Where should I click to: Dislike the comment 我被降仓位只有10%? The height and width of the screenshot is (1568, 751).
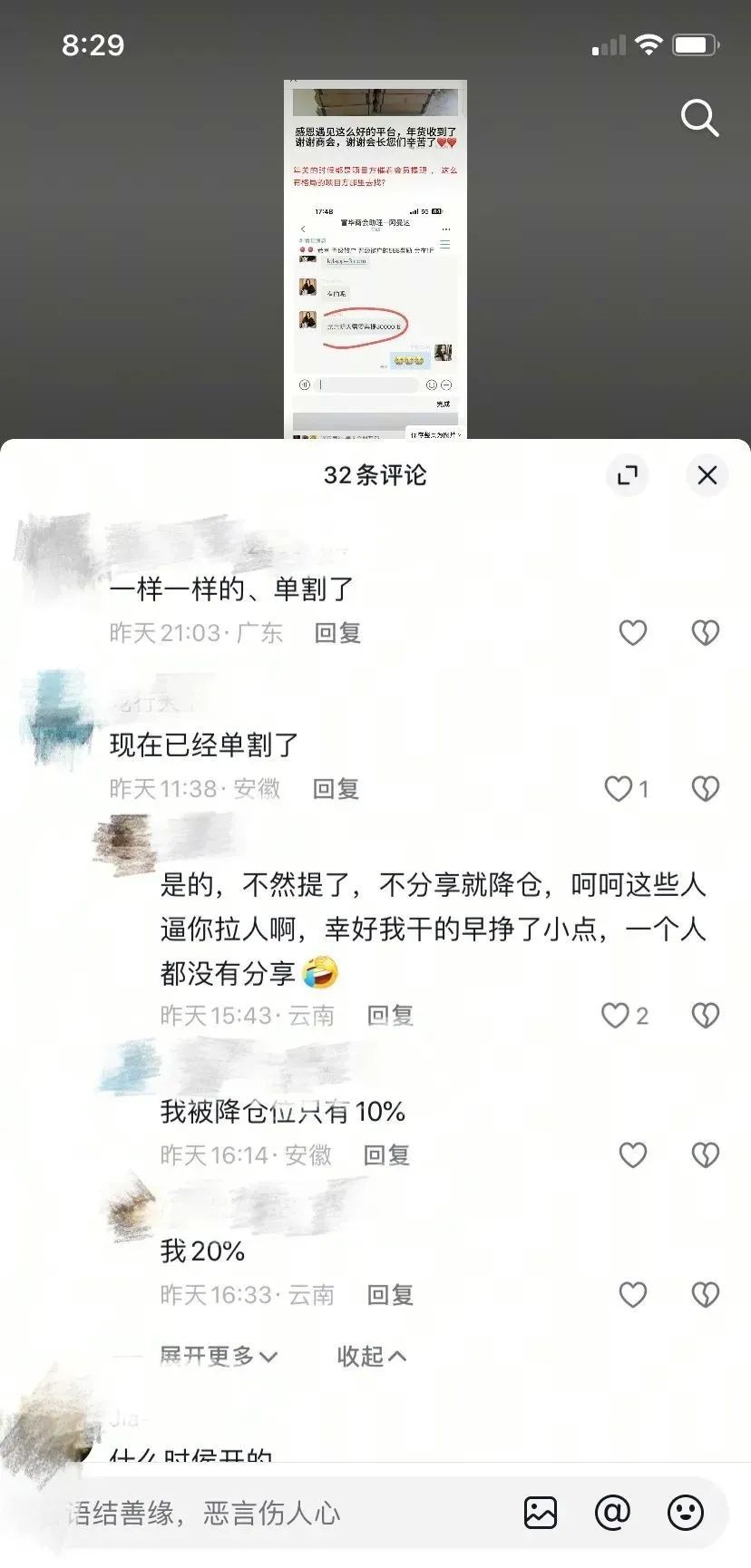[x=705, y=1155]
